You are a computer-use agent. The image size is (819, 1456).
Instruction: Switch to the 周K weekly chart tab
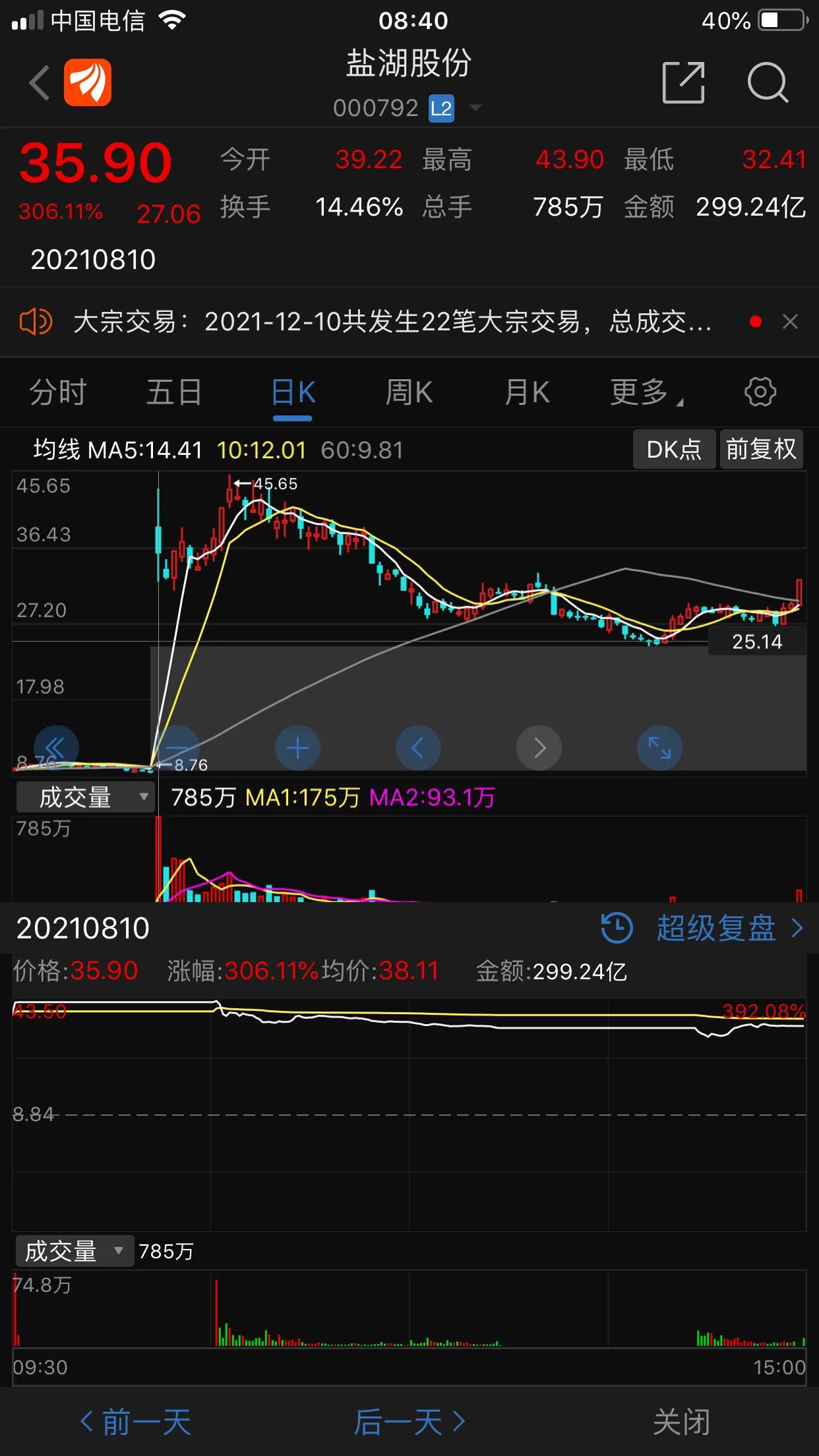(x=409, y=392)
